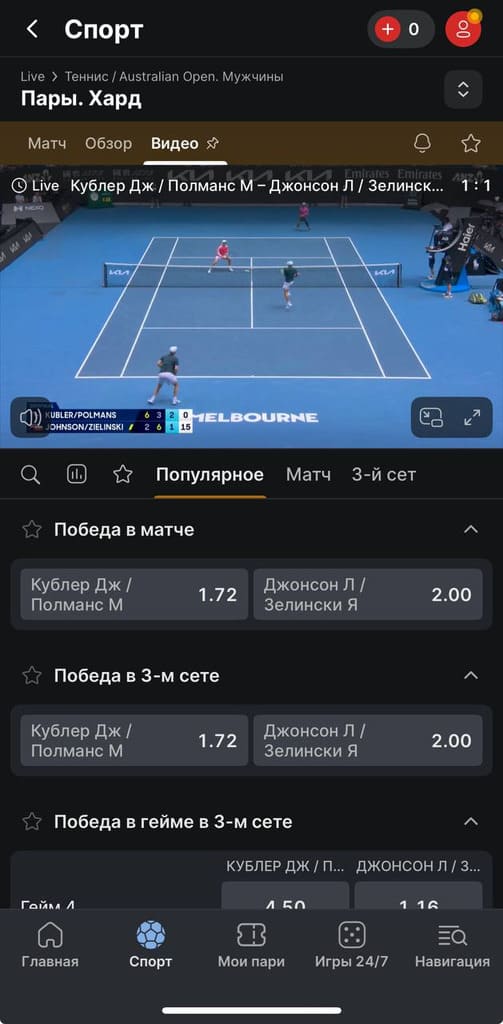Go back with the top-left arrow
This screenshot has height=1024, width=503.
click(32, 29)
